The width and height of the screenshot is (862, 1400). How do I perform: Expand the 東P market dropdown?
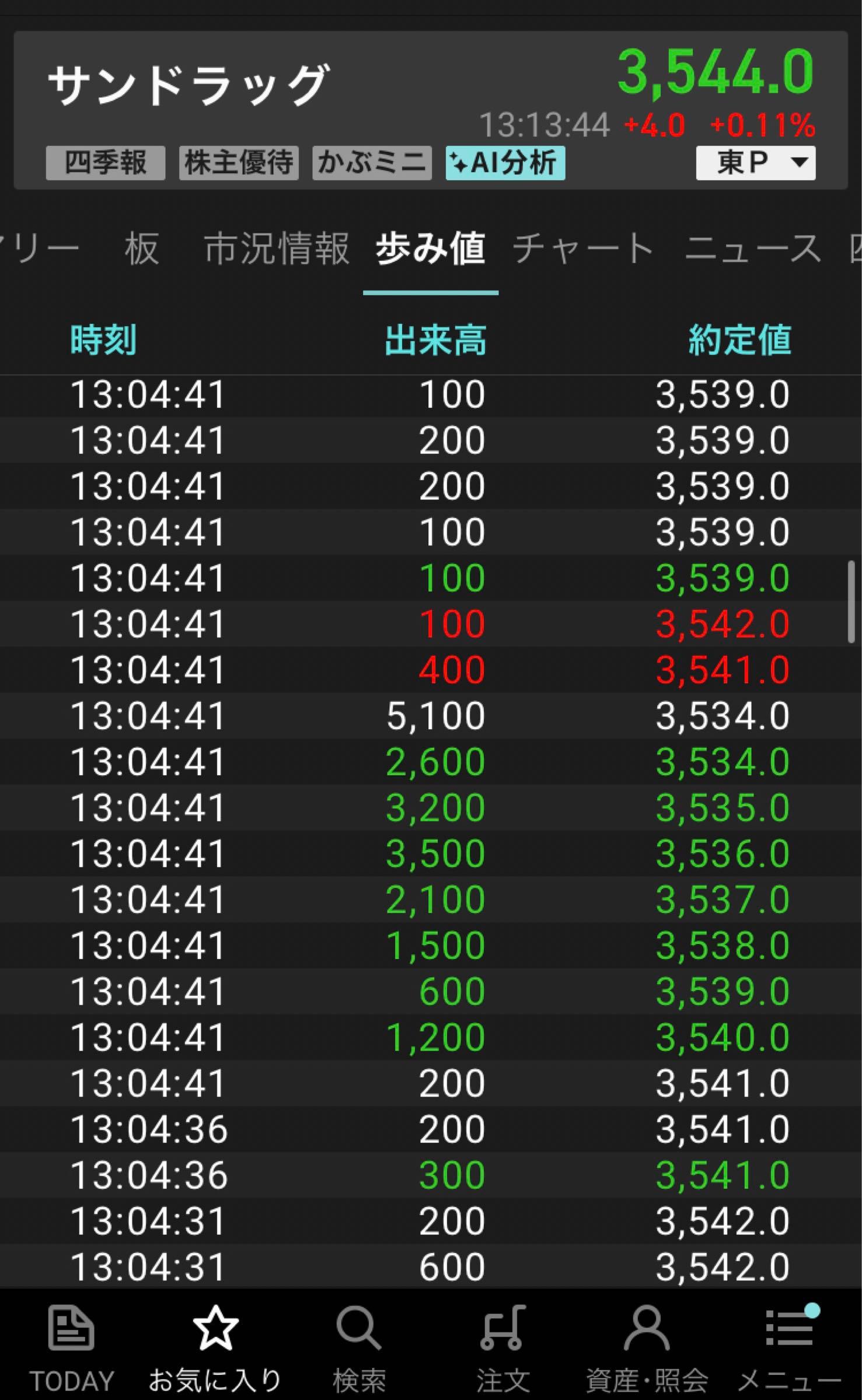755,163
